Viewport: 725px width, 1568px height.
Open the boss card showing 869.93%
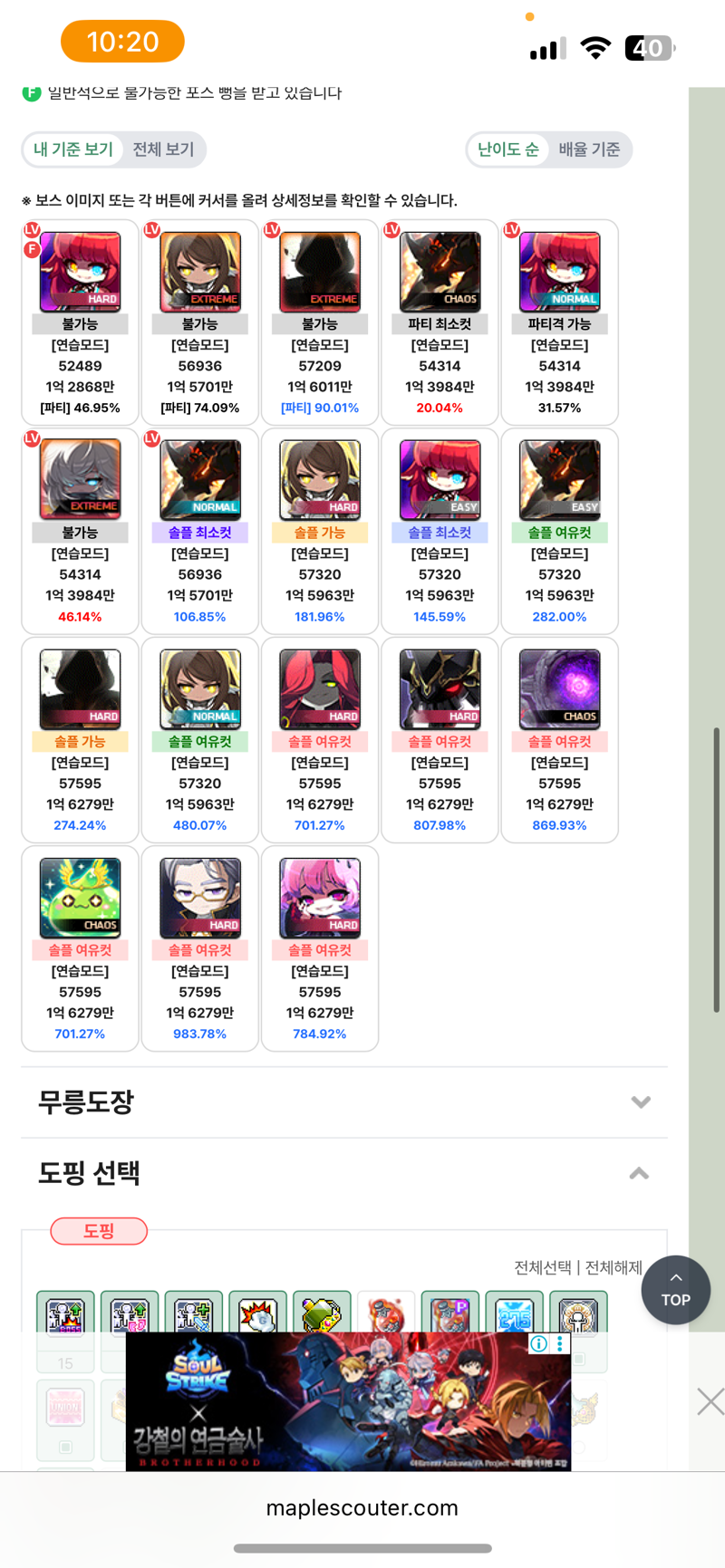559,738
